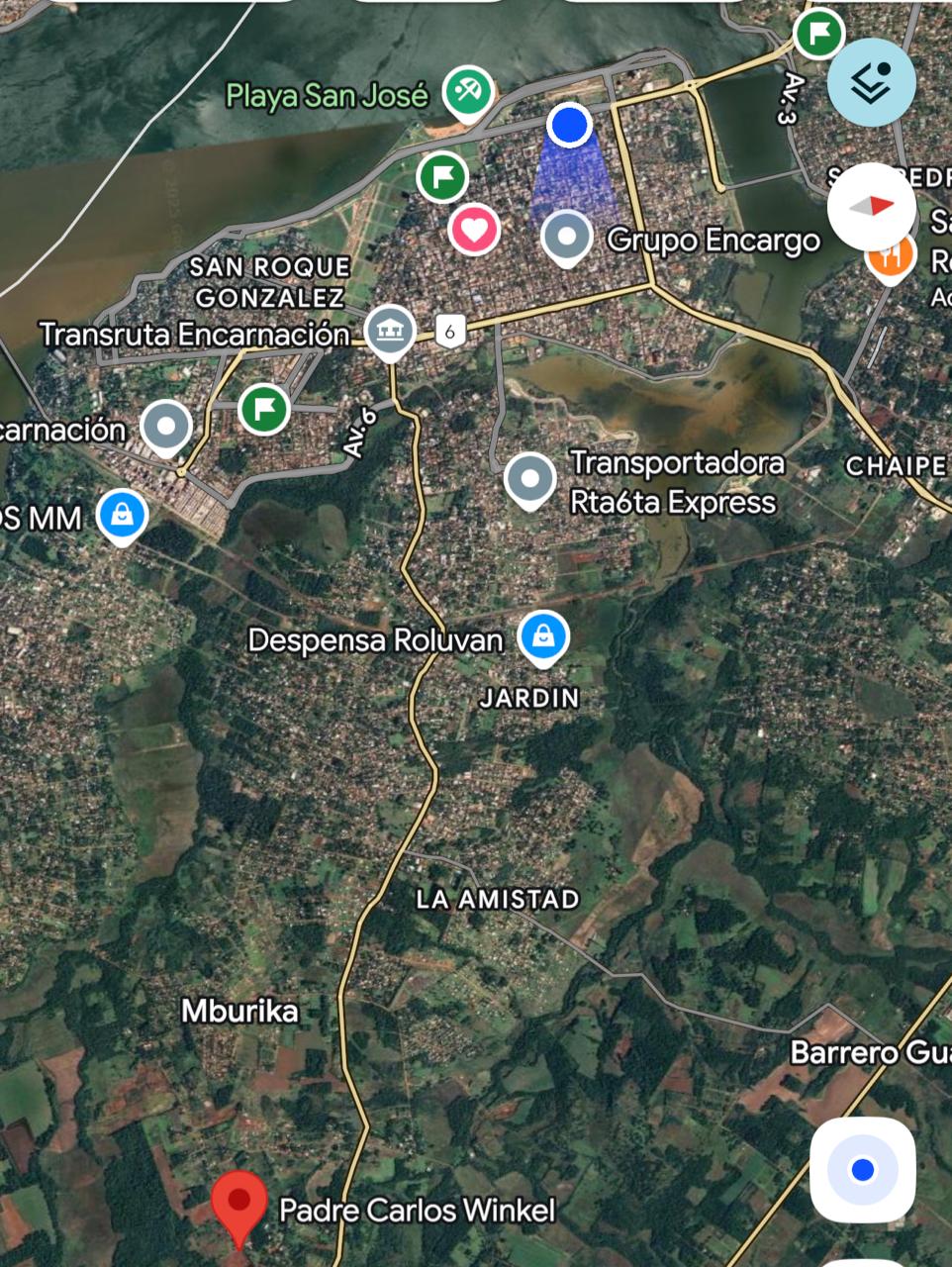Center the map on my location

tap(862, 1170)
